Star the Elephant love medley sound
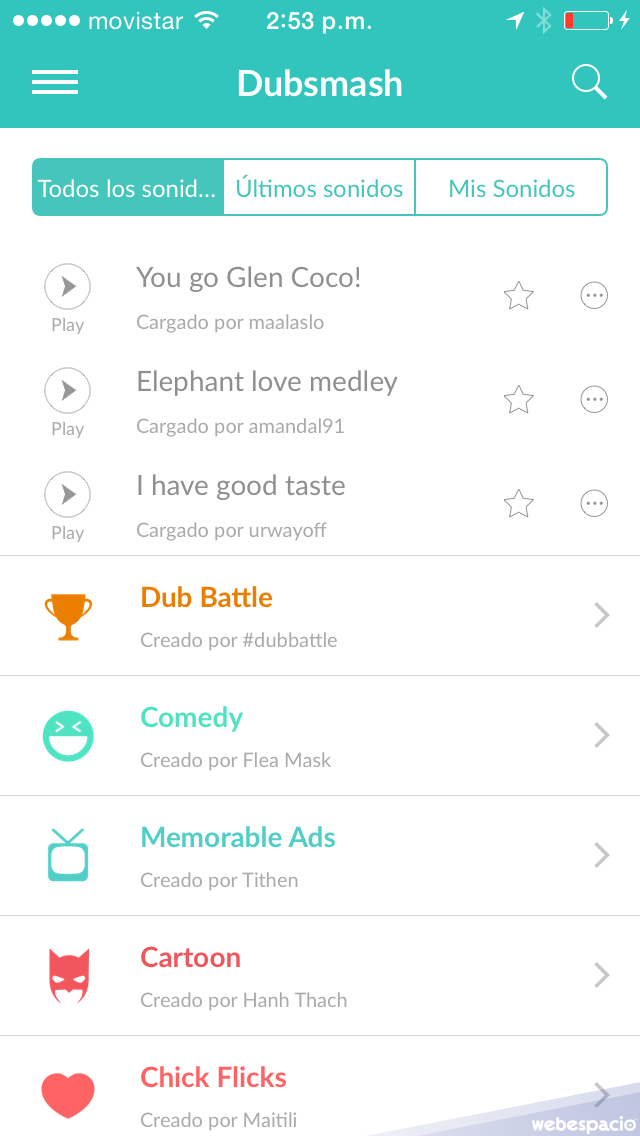Viewport: 640px width, 1136px height. pos(518,399)
